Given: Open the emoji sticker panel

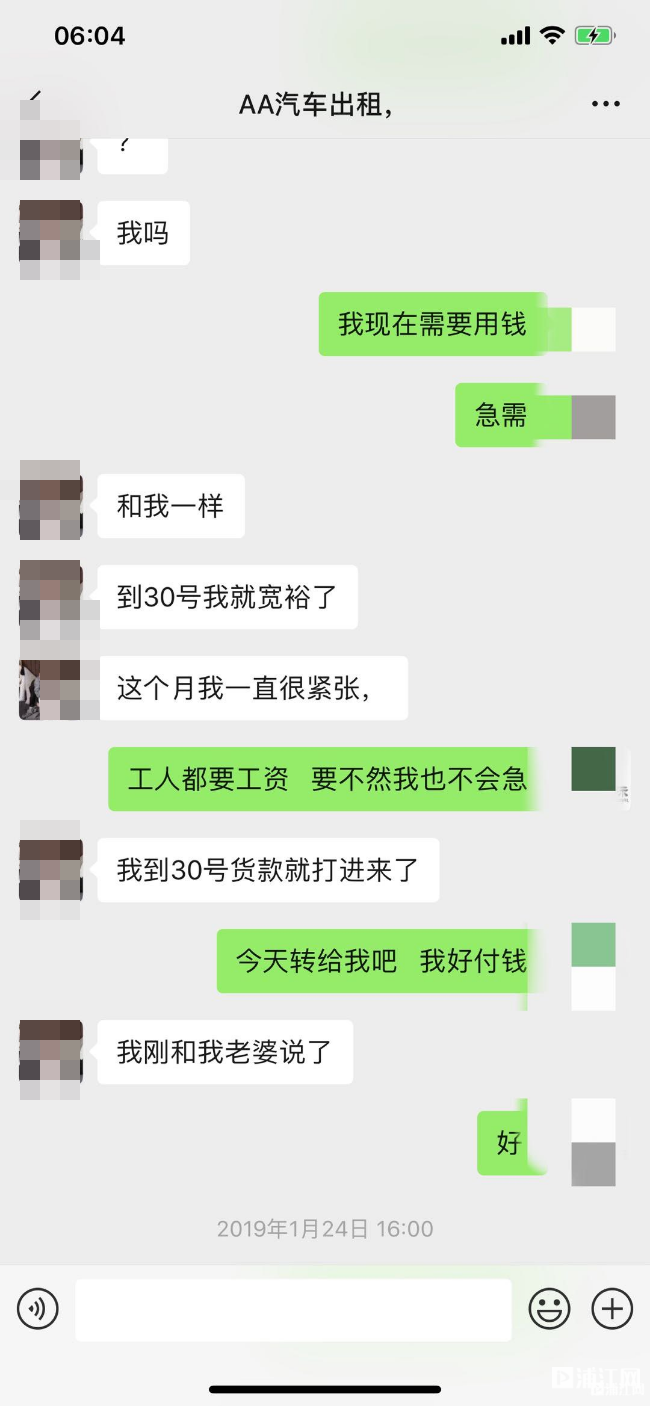Looking at the screenshot, I should pos(549,1308).
